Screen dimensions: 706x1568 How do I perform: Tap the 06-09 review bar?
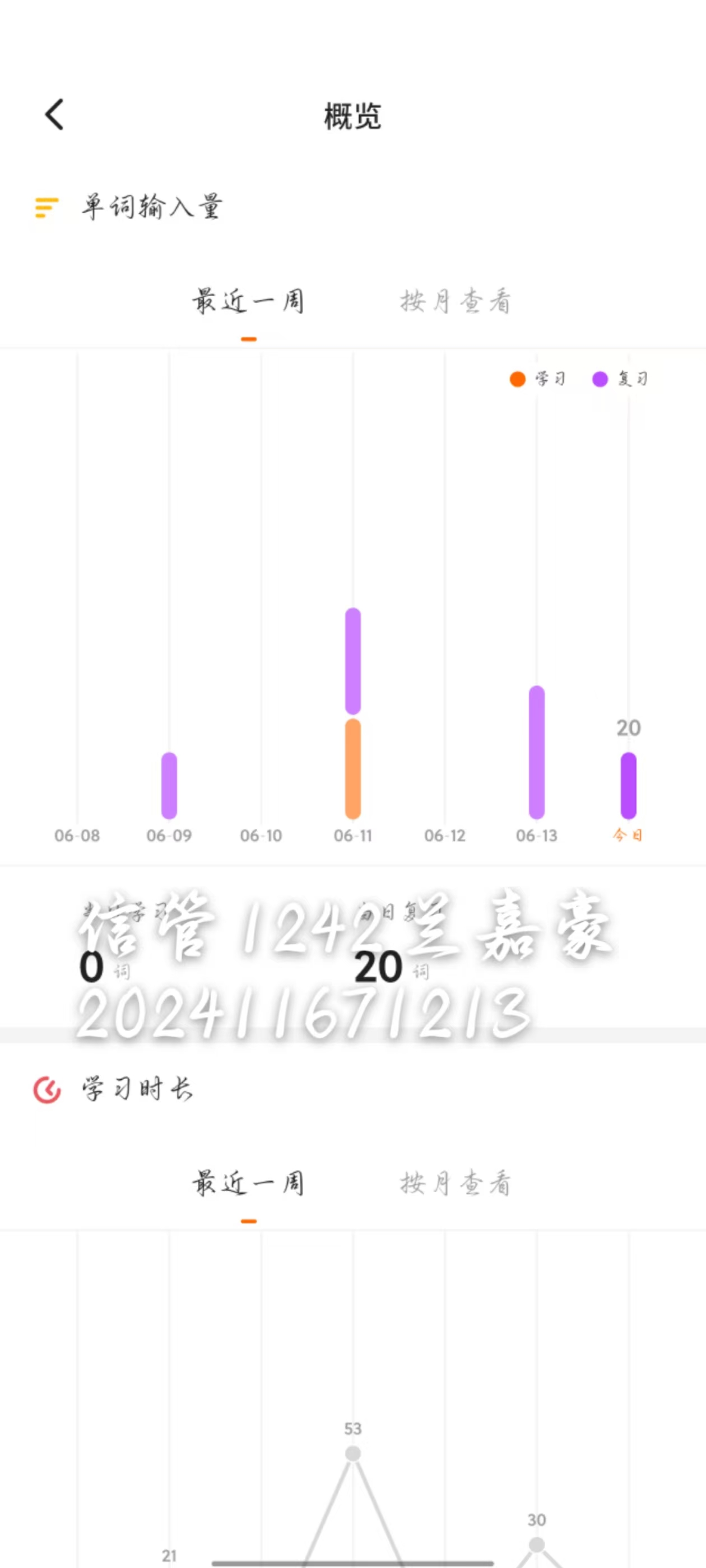click(169, 786)
